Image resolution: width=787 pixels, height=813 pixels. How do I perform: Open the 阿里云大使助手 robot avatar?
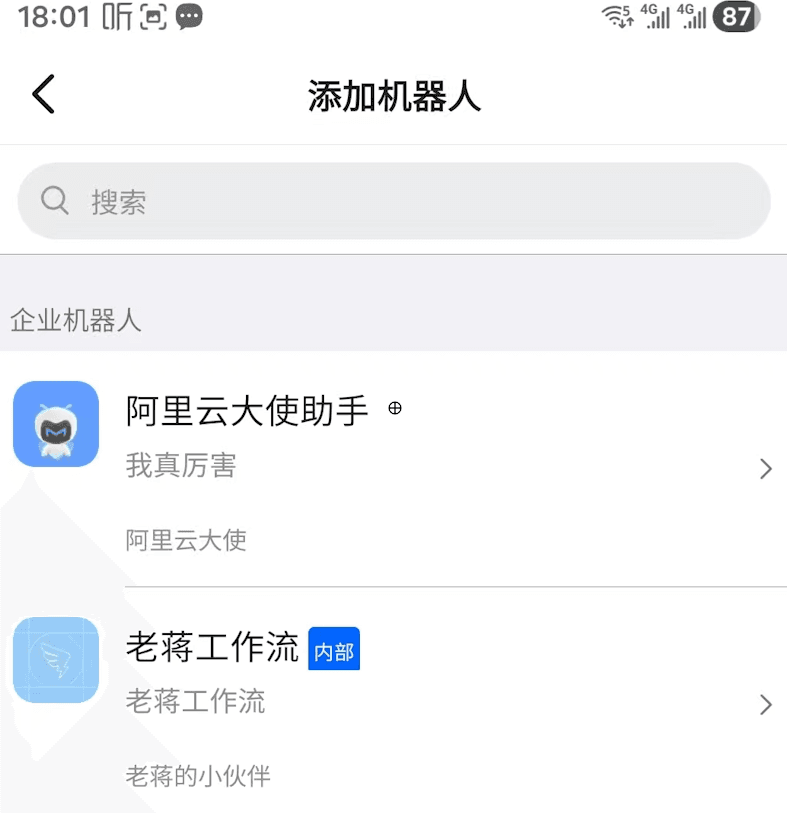click(x=55, y=424)
